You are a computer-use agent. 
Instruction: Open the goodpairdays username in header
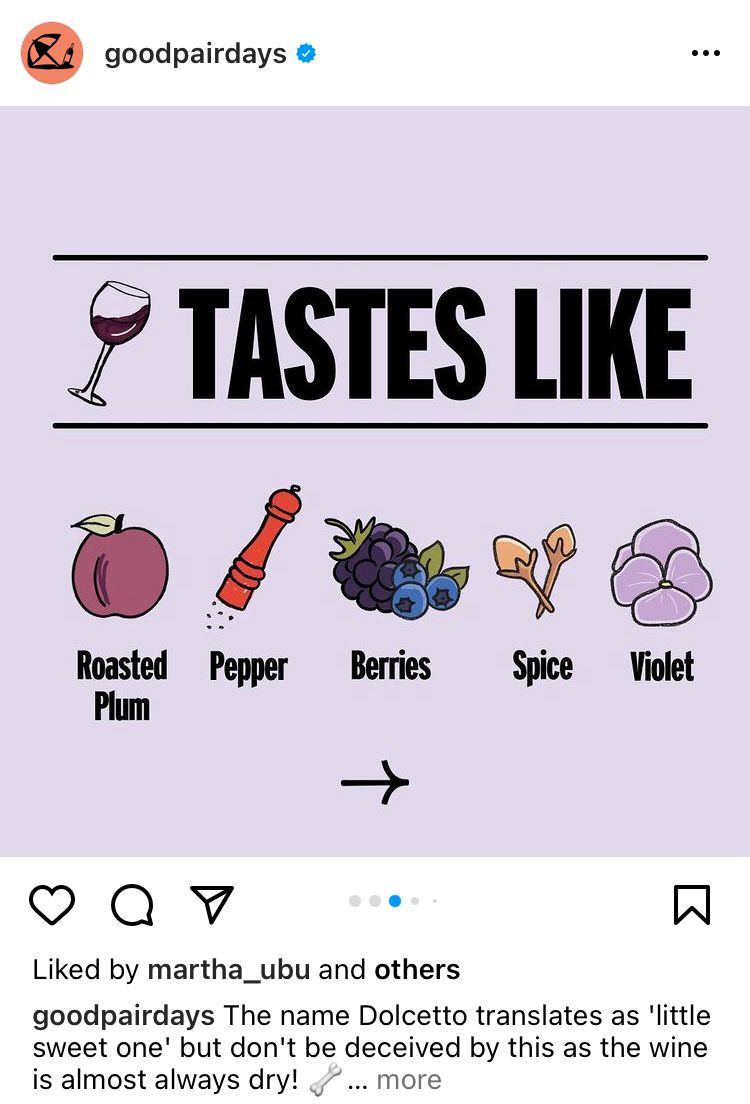pyautogui.click(x=196, y=53)
